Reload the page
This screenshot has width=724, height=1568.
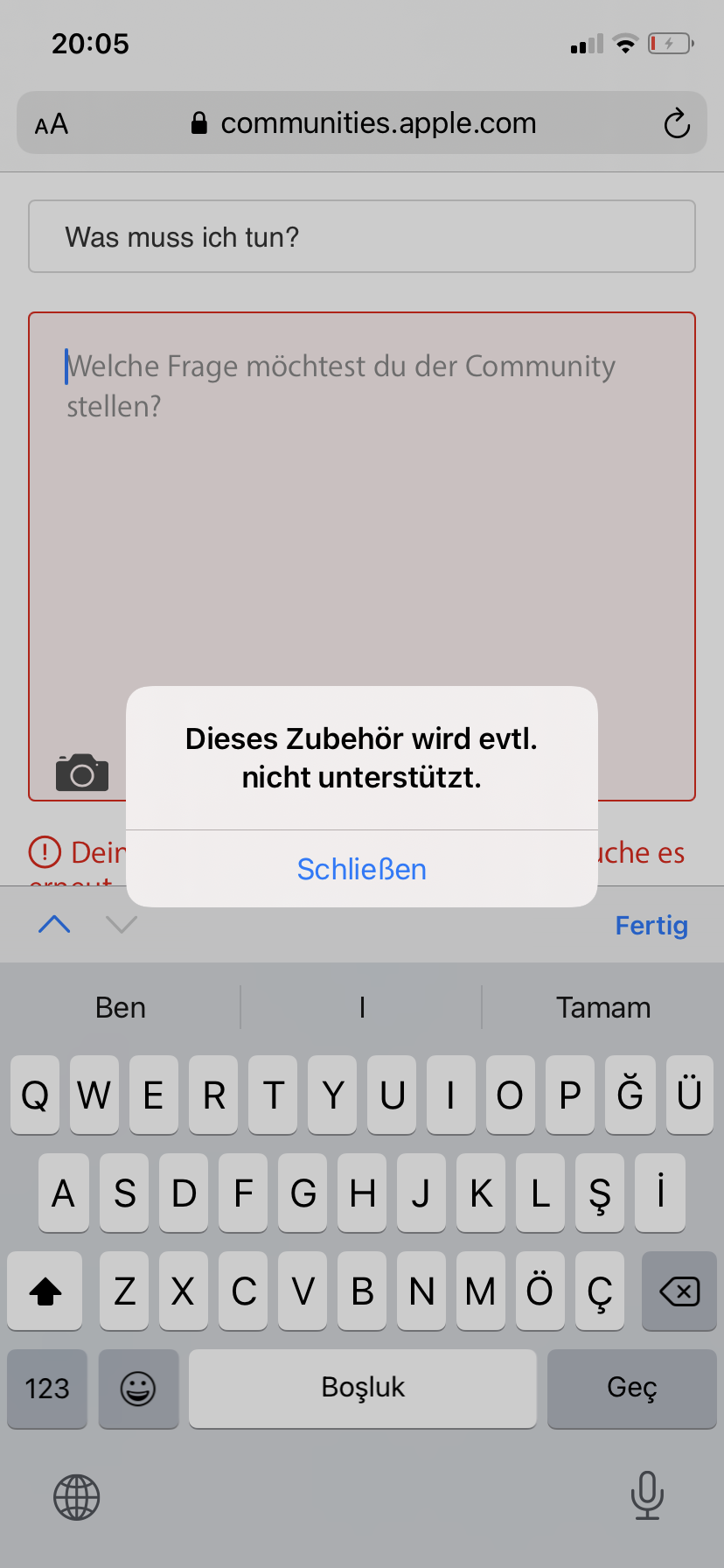pyautogui.click(x=677, y=123)
